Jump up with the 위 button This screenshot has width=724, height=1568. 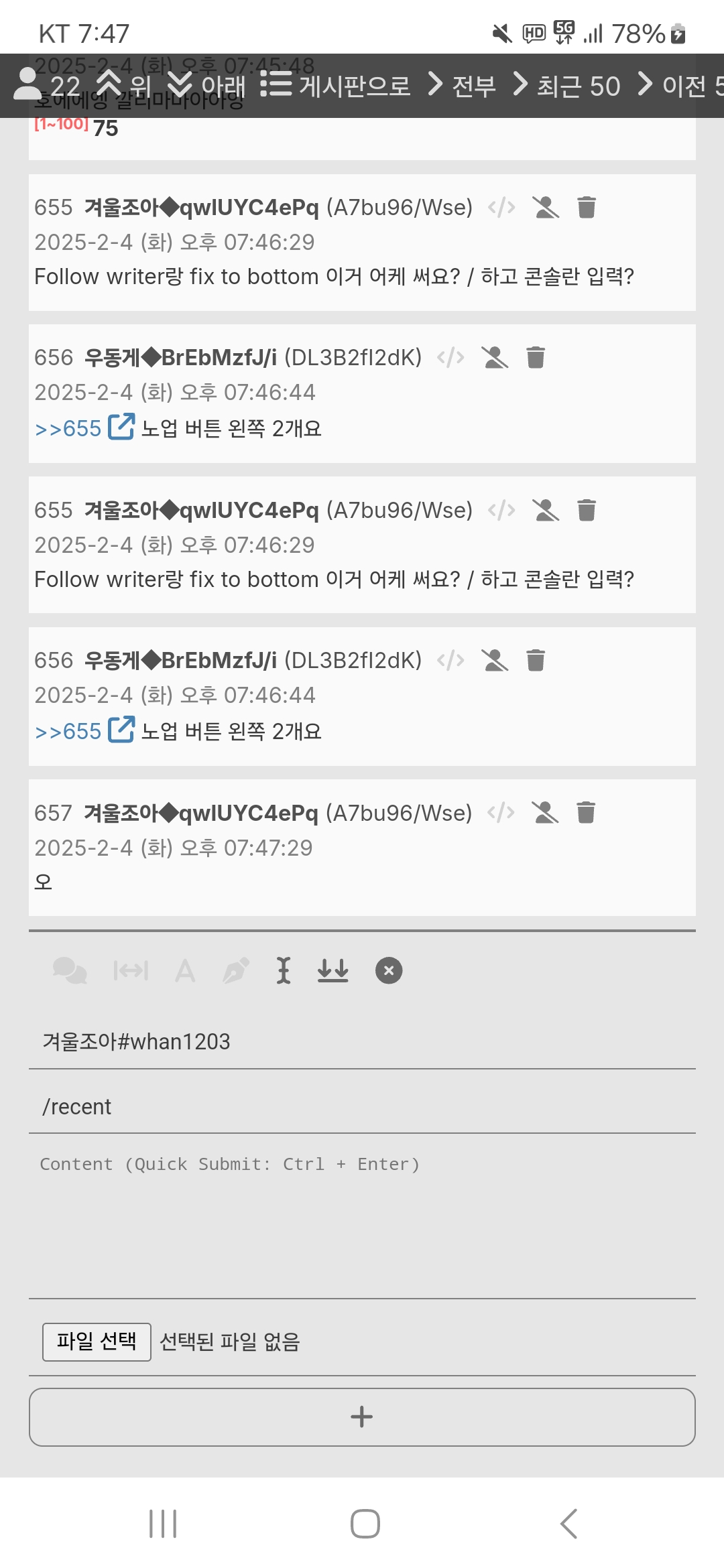(x=125, y=85)
